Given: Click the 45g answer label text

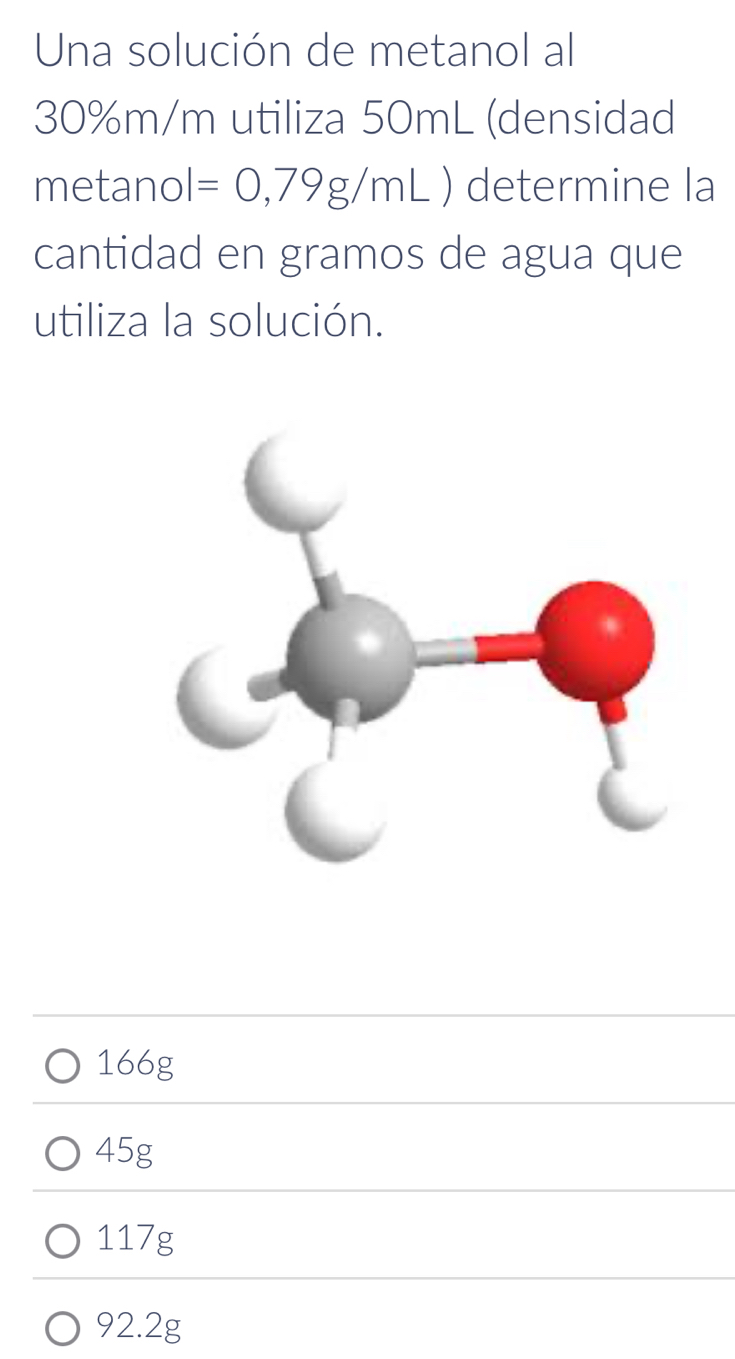Looking at the screenshot, I should tap(124, 1152).
